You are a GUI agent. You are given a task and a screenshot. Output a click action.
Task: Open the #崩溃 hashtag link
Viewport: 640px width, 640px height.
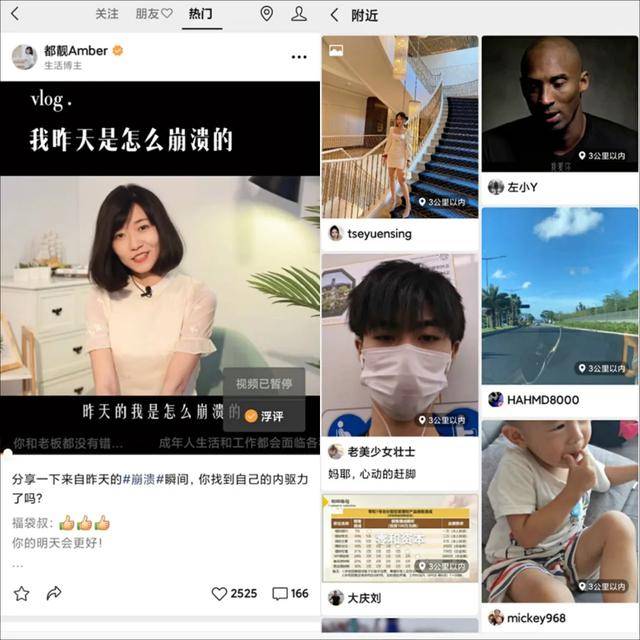click(139, 479)
